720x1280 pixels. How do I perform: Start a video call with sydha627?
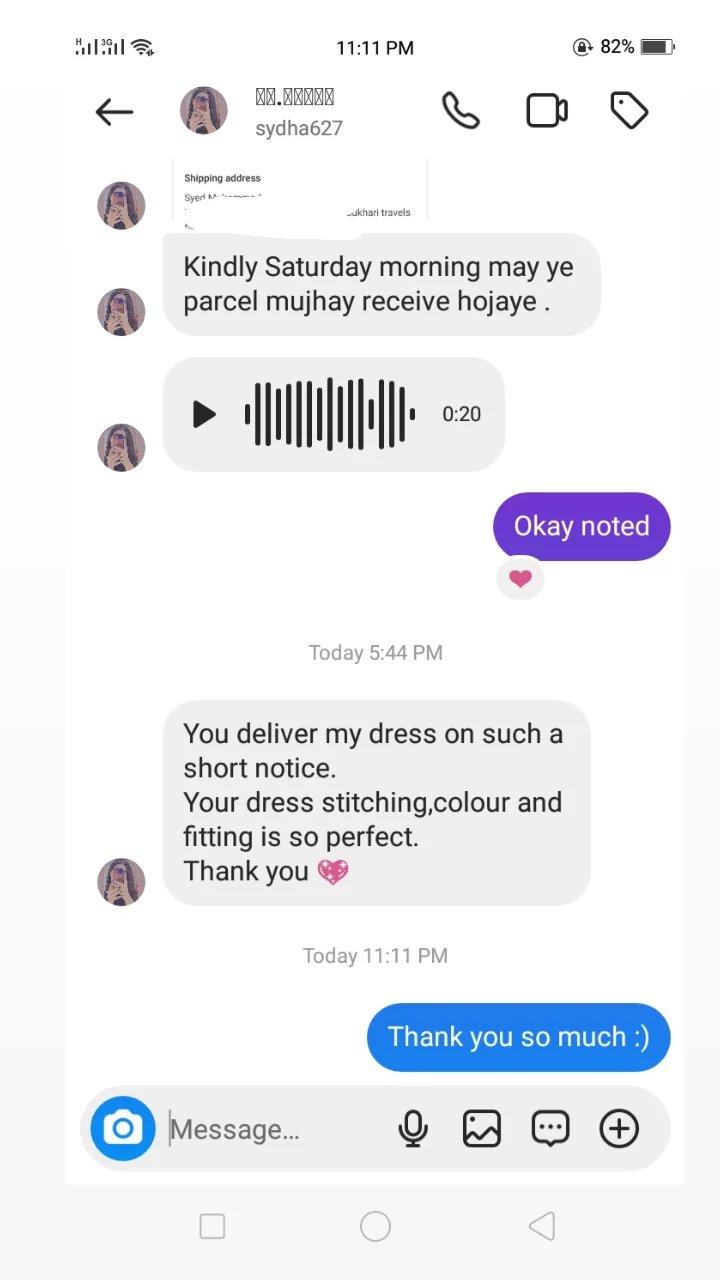[547, 111]
